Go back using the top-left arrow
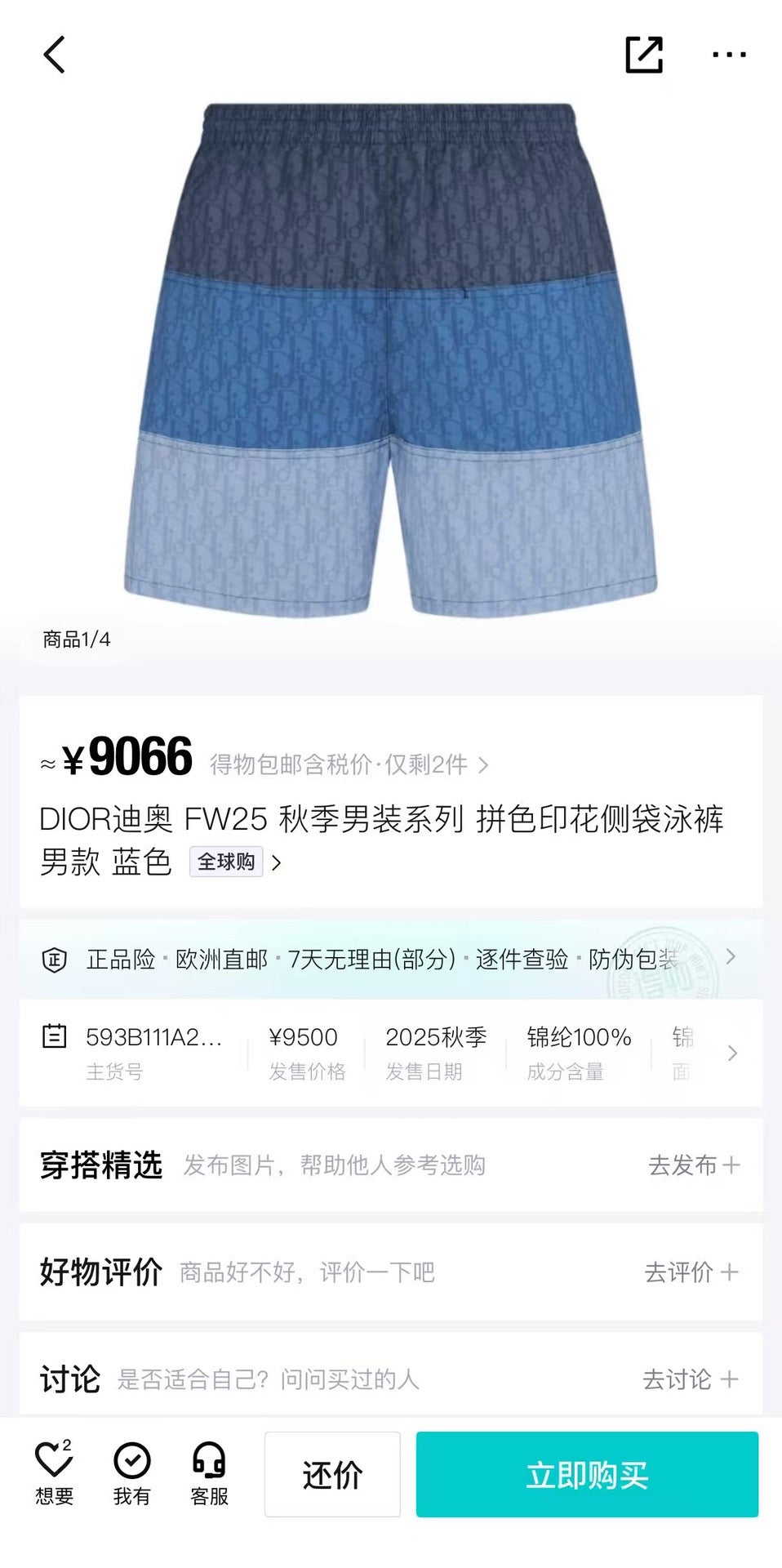This screenshot has width=782, height=1568. [x=54, y=56]
